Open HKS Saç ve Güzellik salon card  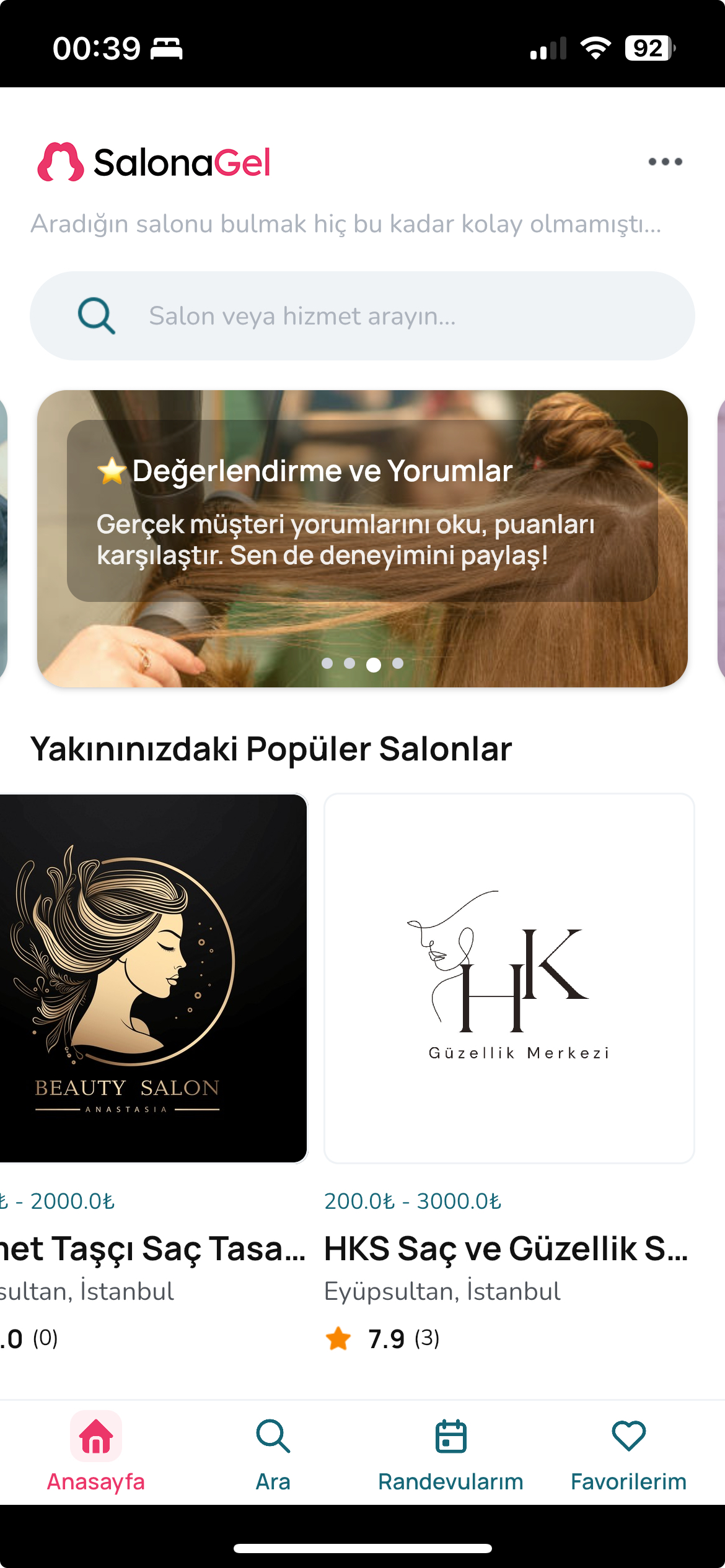point(507,978)
